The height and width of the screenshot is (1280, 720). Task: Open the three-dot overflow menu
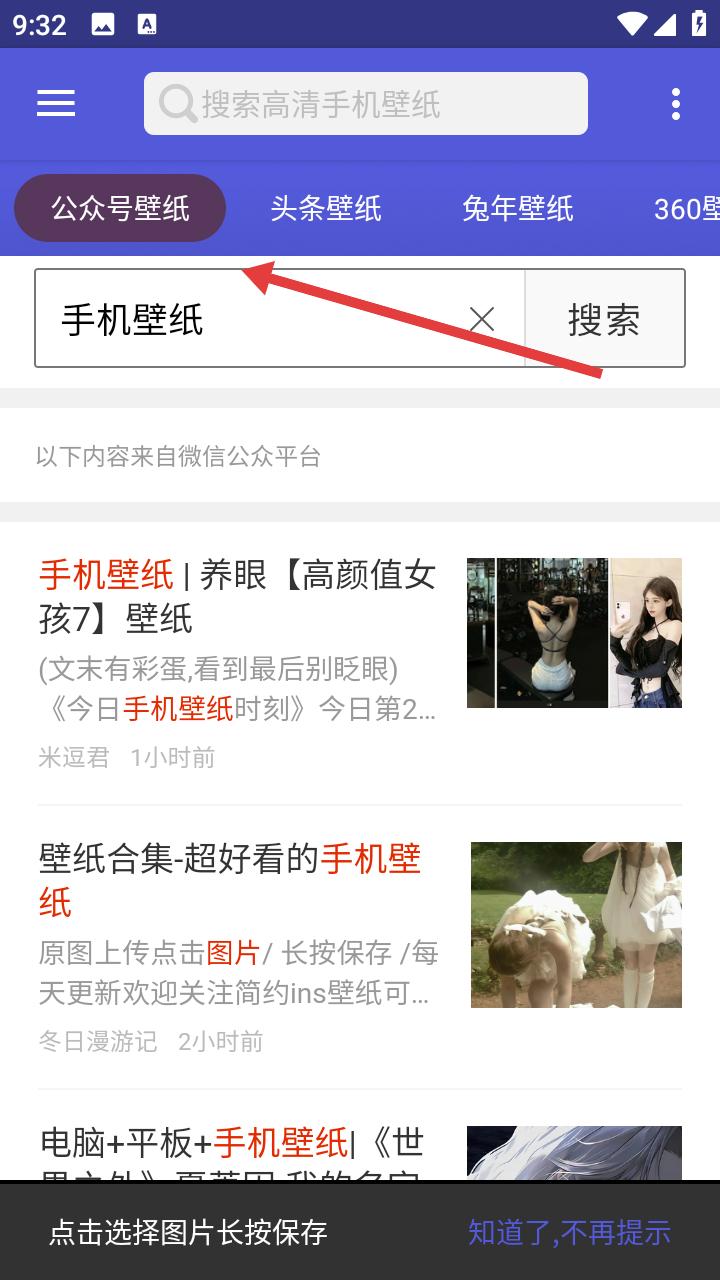(676, 103)
